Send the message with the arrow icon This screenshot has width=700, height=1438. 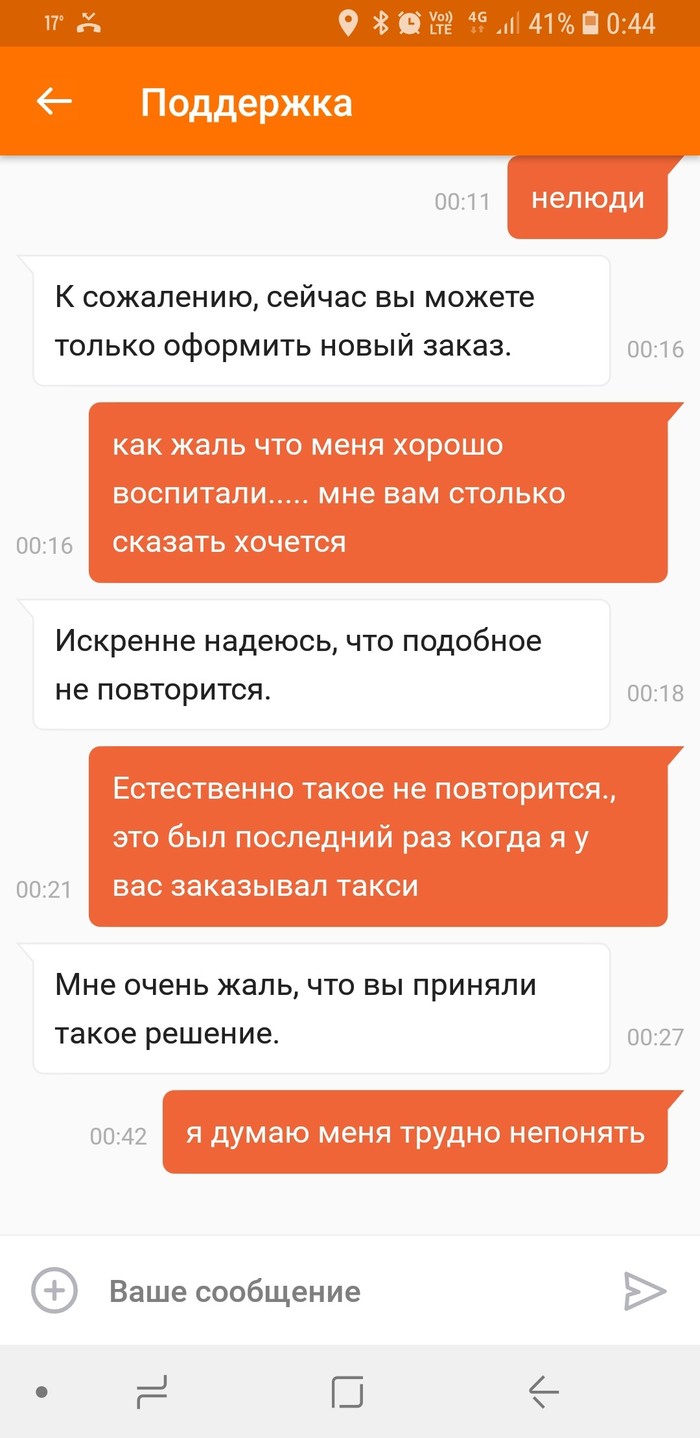pos(645,1290)
